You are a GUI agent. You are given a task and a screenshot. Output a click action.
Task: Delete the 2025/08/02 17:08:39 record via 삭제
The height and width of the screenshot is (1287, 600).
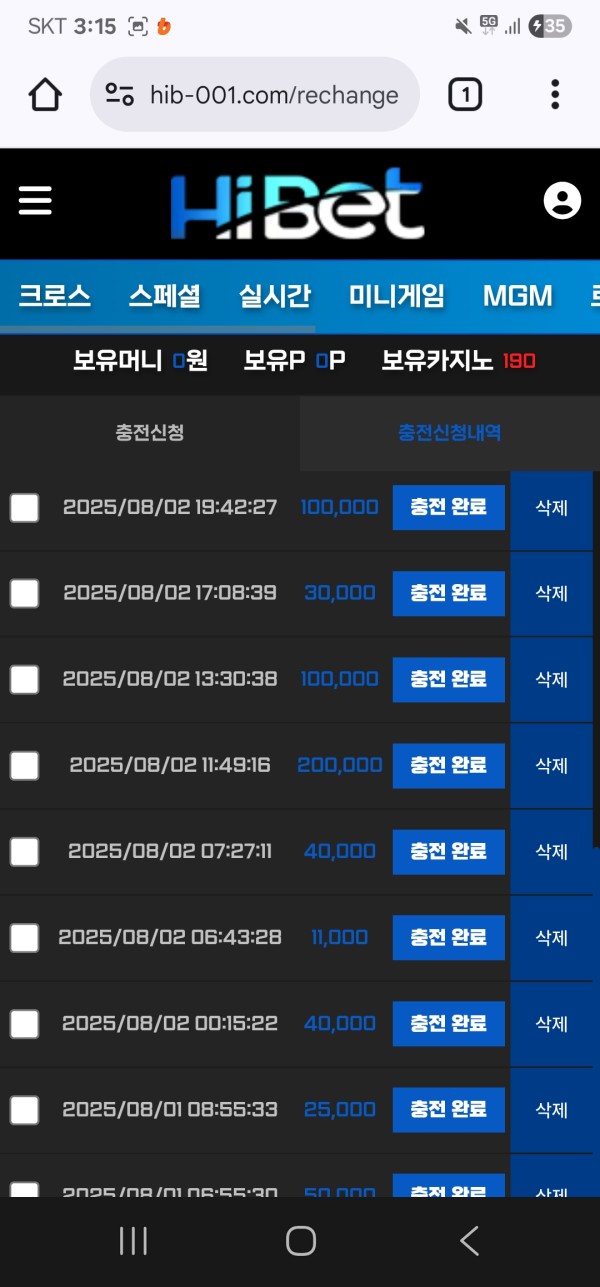click(552, 594)
